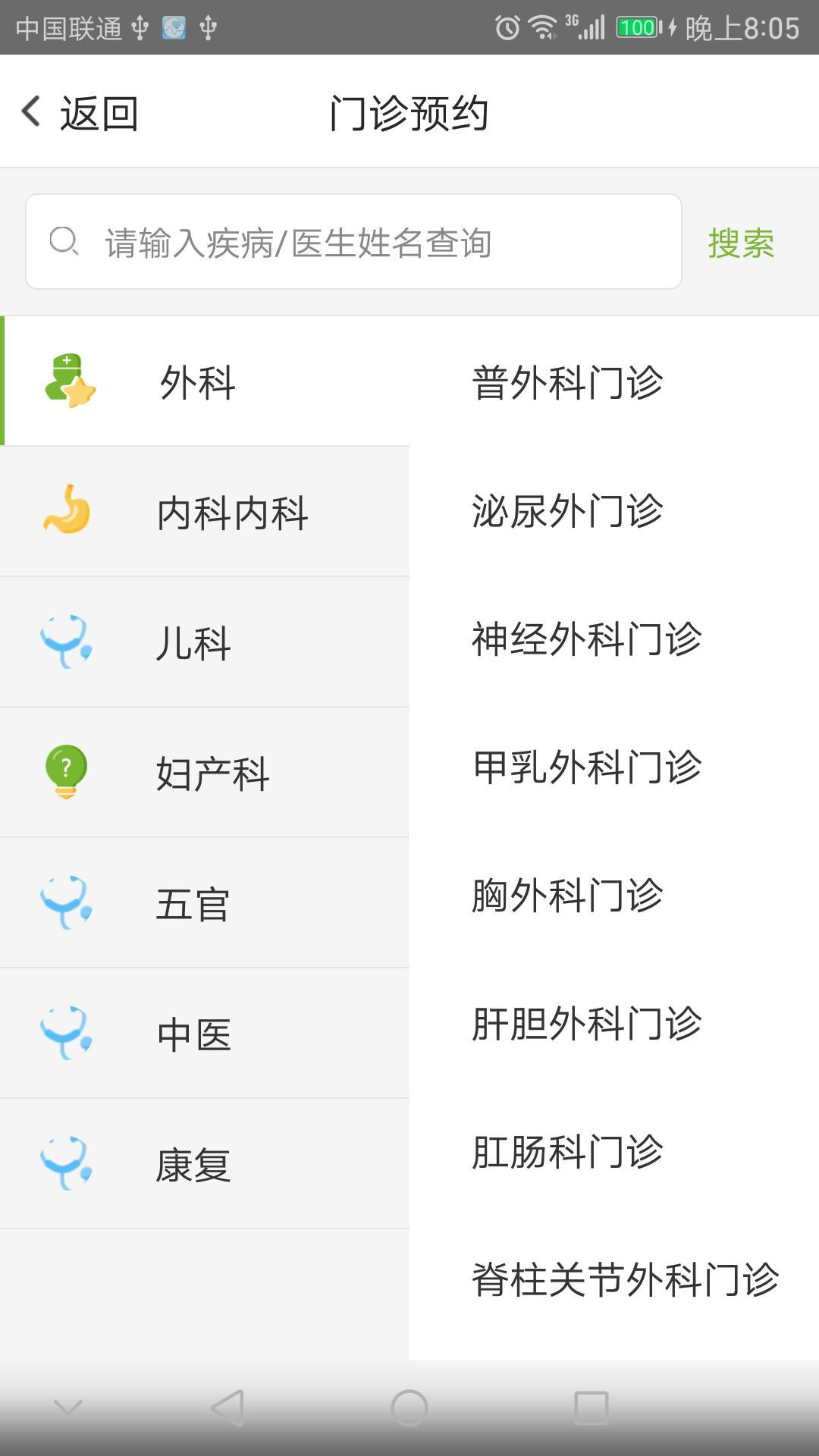This screenshot has height=1456, width=819.
Task: Click the stethoscope icon next to 康复
Action: (67, 1162)
